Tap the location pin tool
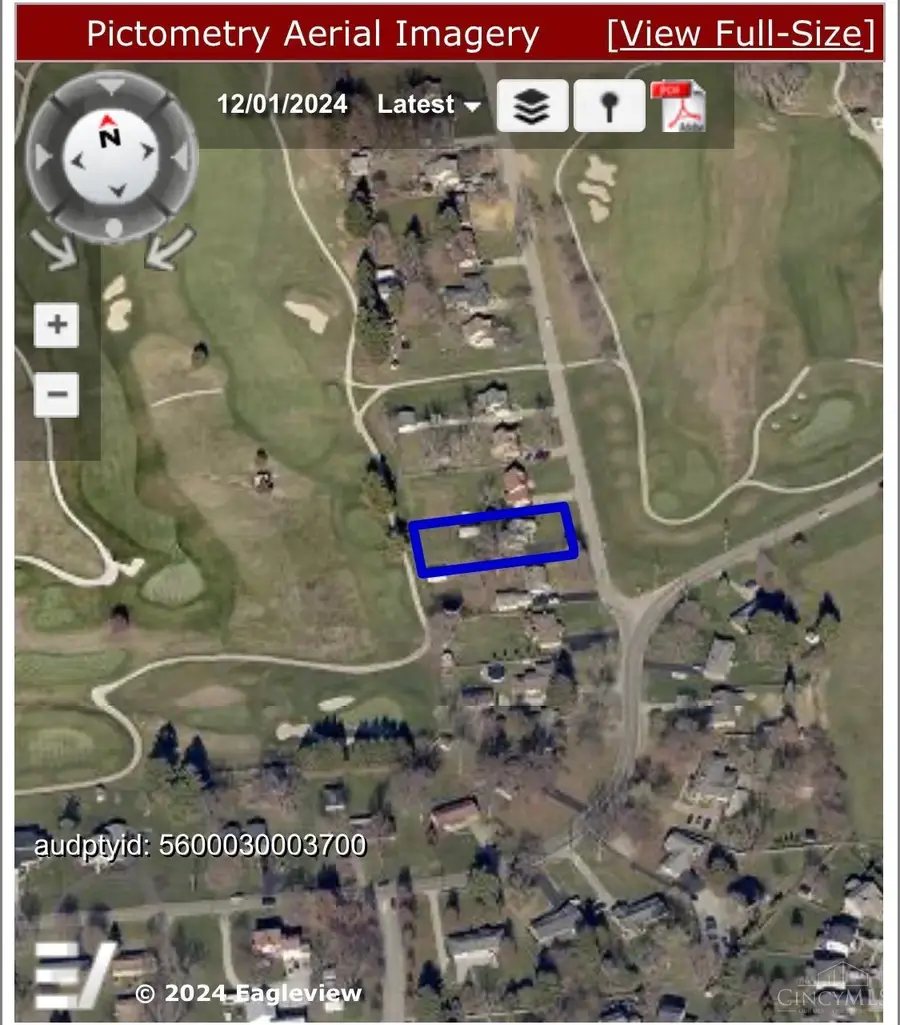Screen dimensions: 900x1025 click(608, 106)
